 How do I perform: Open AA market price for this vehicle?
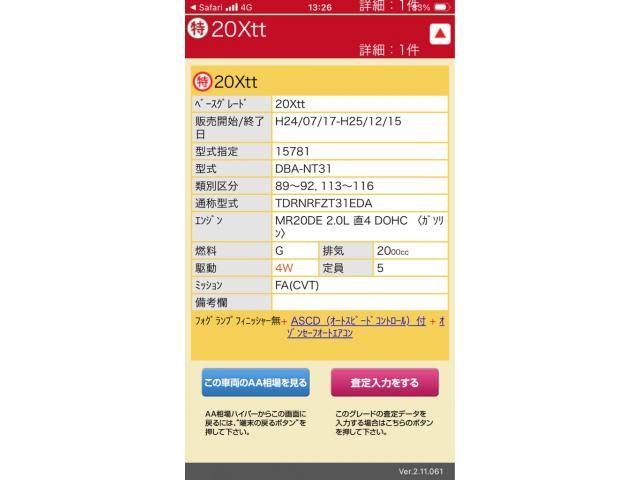coord(255,383)
